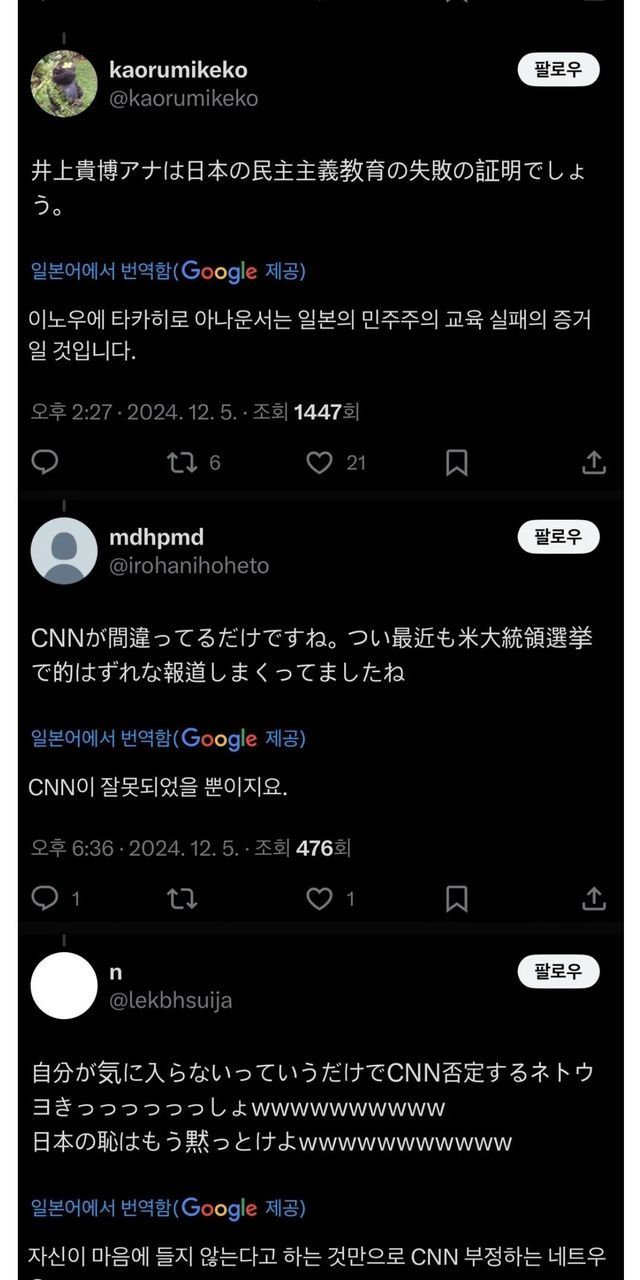The height and width of the screenshot is (1280, 640).
Task: Bookmark kaorumikeko's post
Action: coord(456,462)
